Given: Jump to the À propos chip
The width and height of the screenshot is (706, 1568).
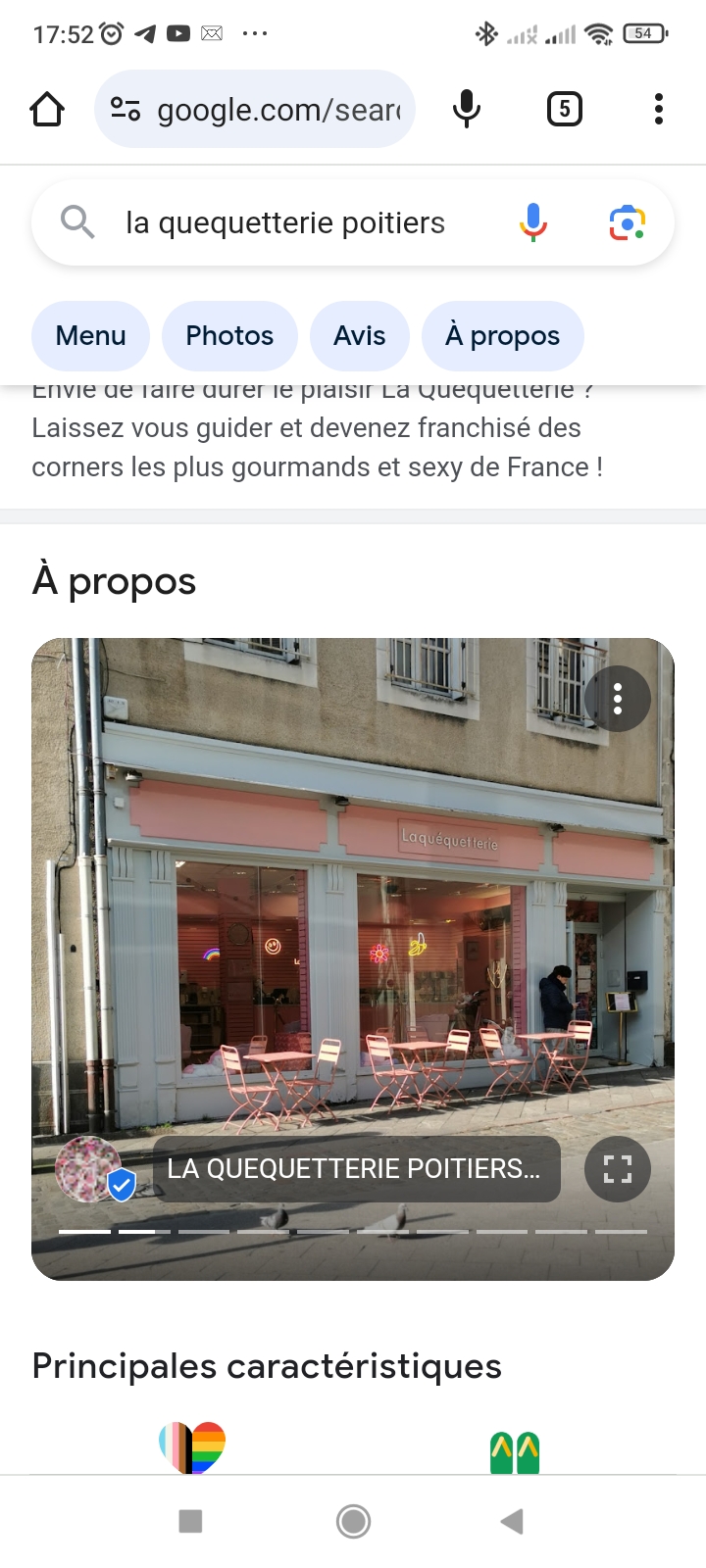Looking at the screenshot, I should (x=502, y=336).
